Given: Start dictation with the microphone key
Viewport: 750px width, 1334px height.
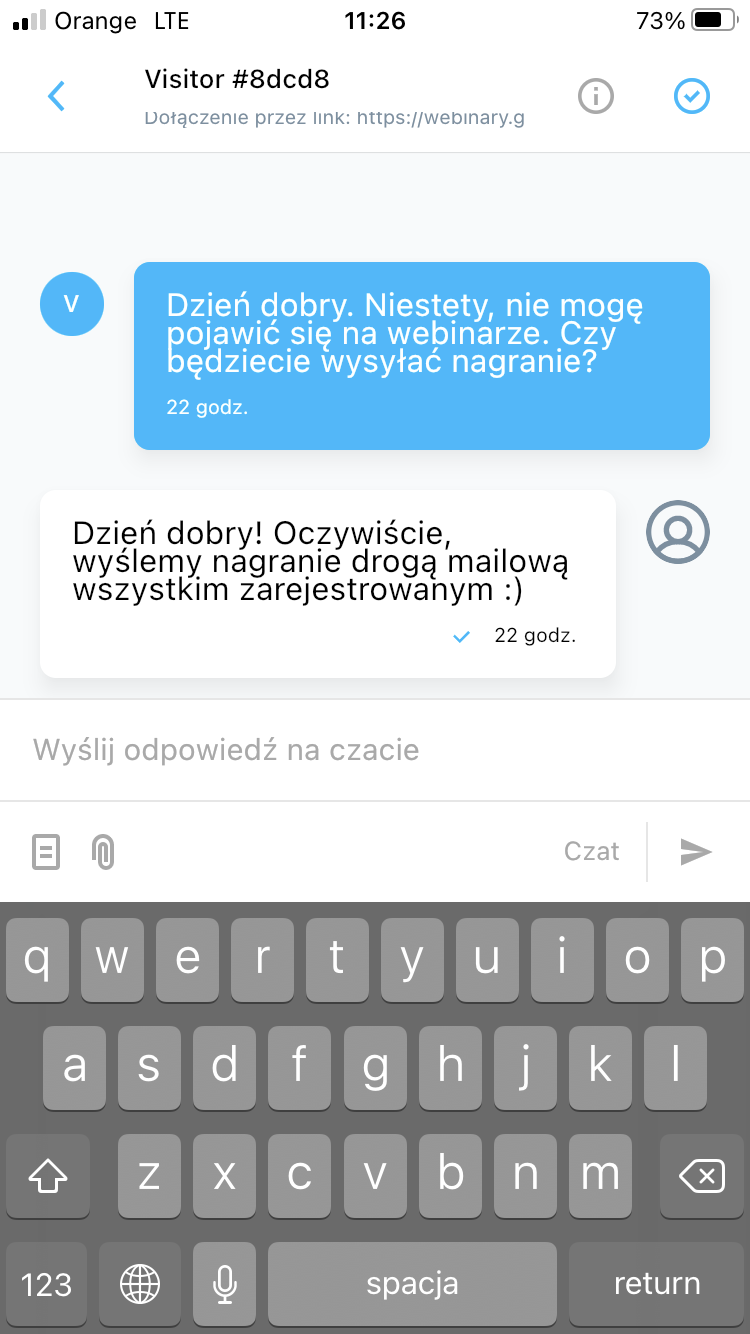Looking at the screenshot, I should pos(226,1284).
